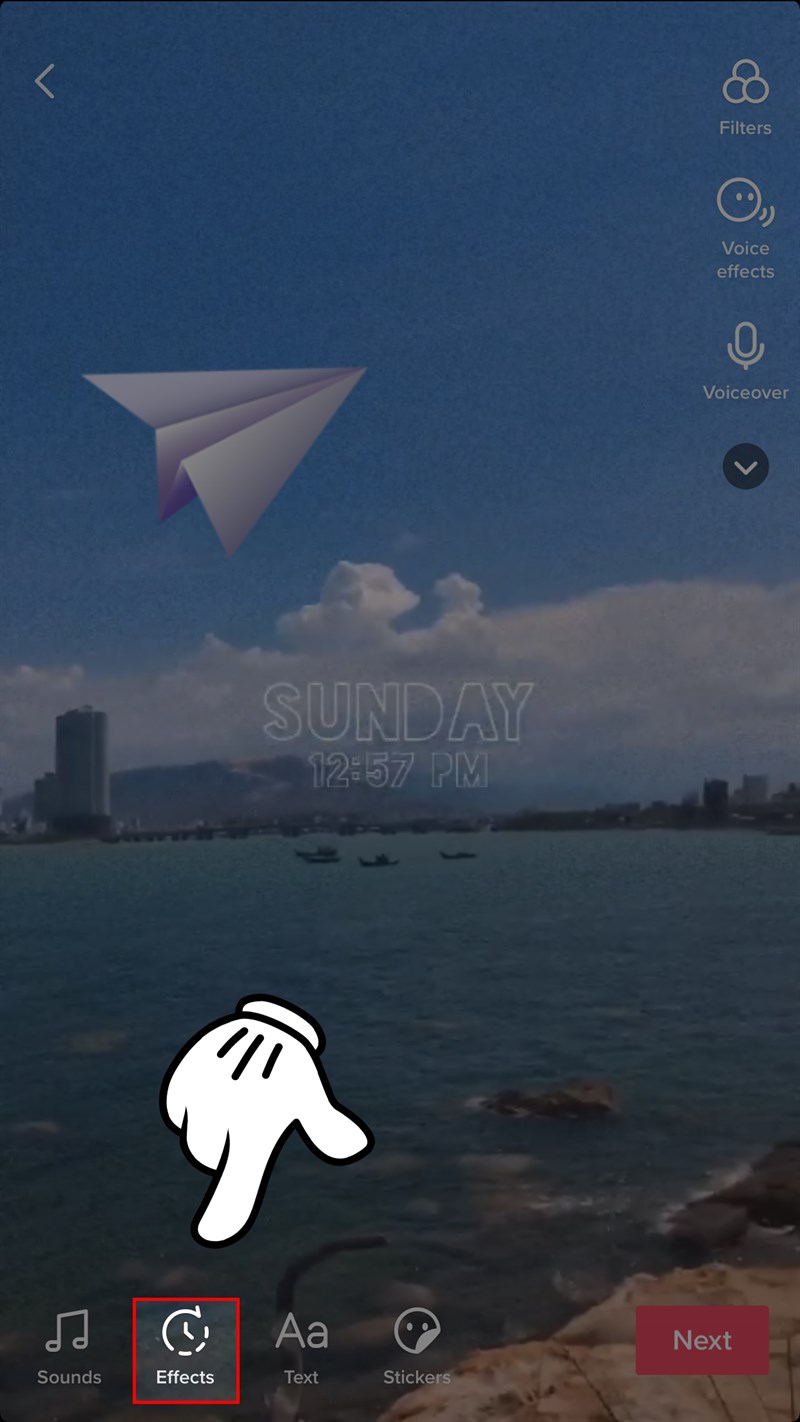Record a Voiceover

[745, 361]
